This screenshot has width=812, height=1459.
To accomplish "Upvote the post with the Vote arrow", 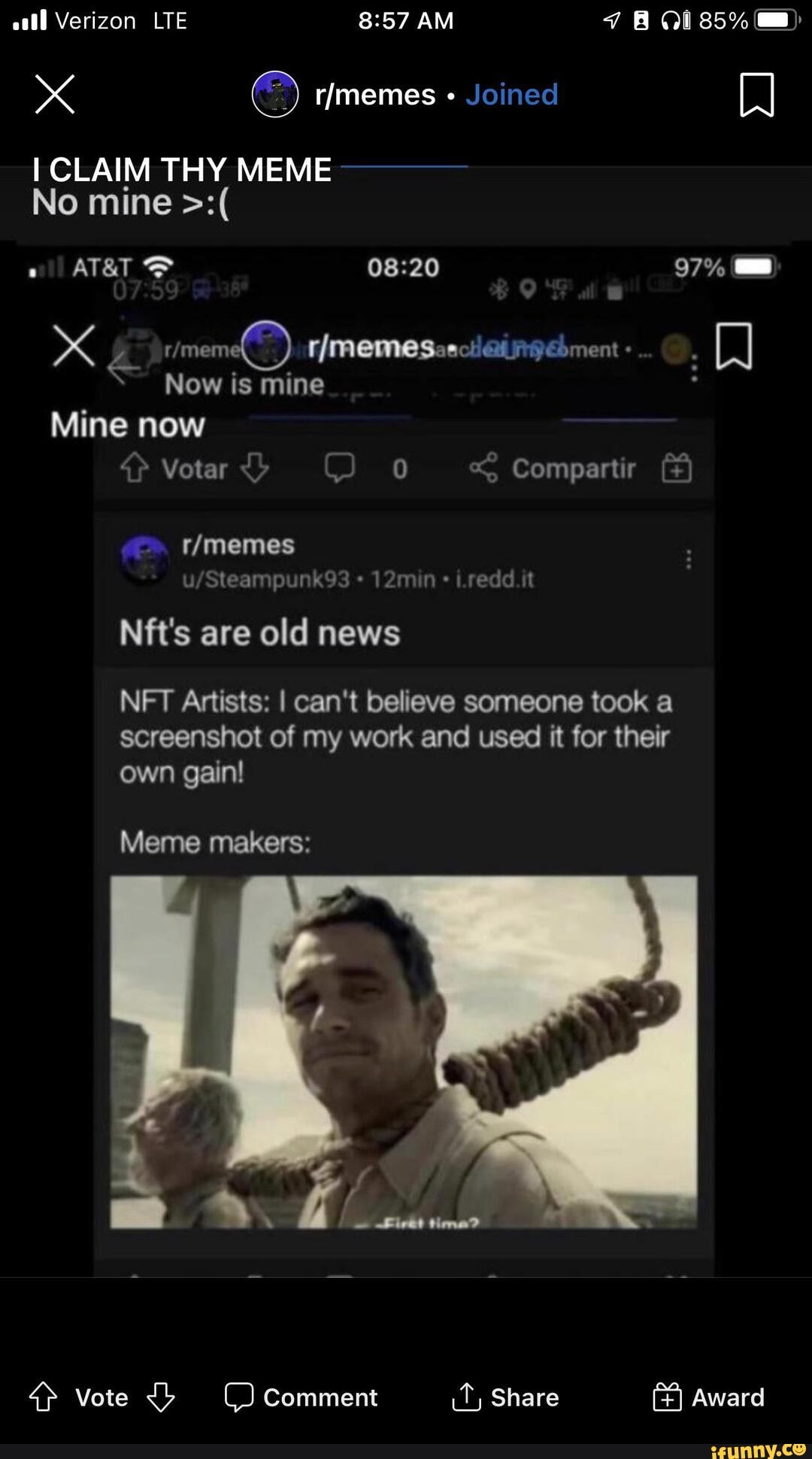I will 45,1397.
